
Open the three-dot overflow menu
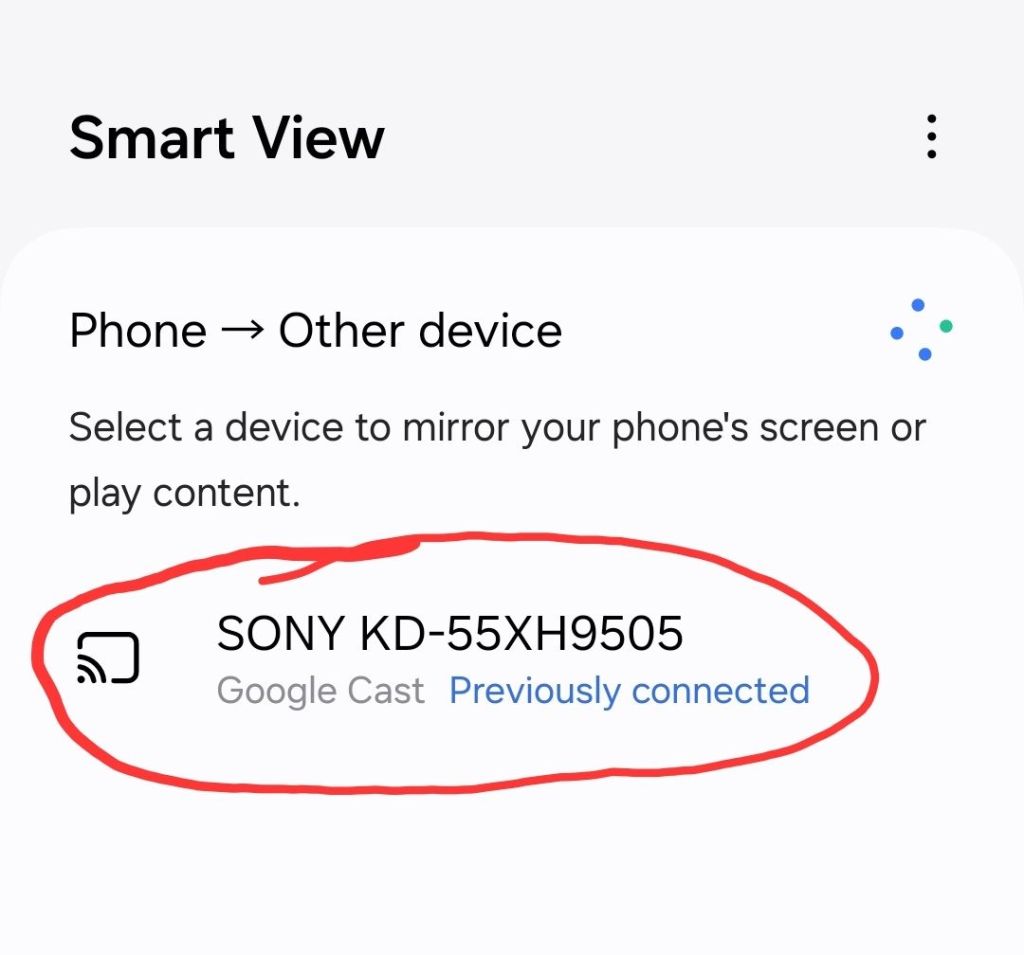931,137
